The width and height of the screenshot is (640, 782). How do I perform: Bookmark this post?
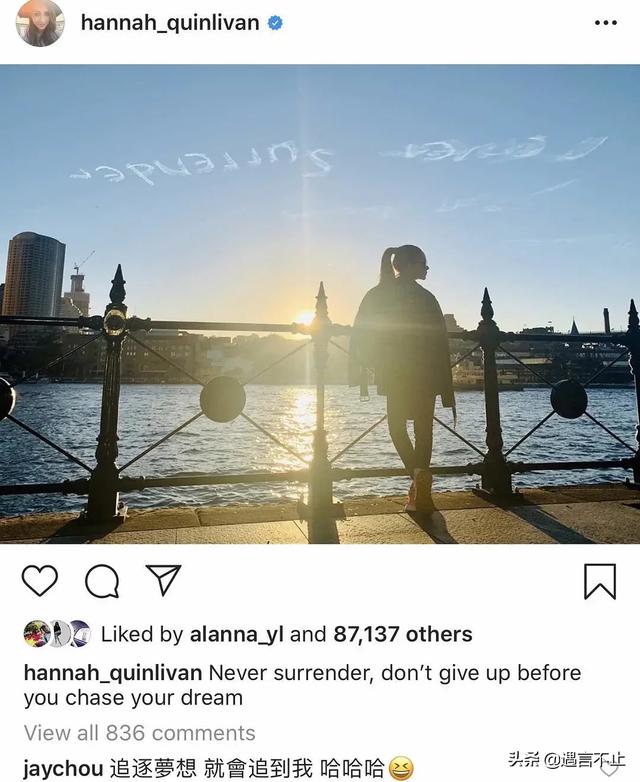[x=600, y=581]
